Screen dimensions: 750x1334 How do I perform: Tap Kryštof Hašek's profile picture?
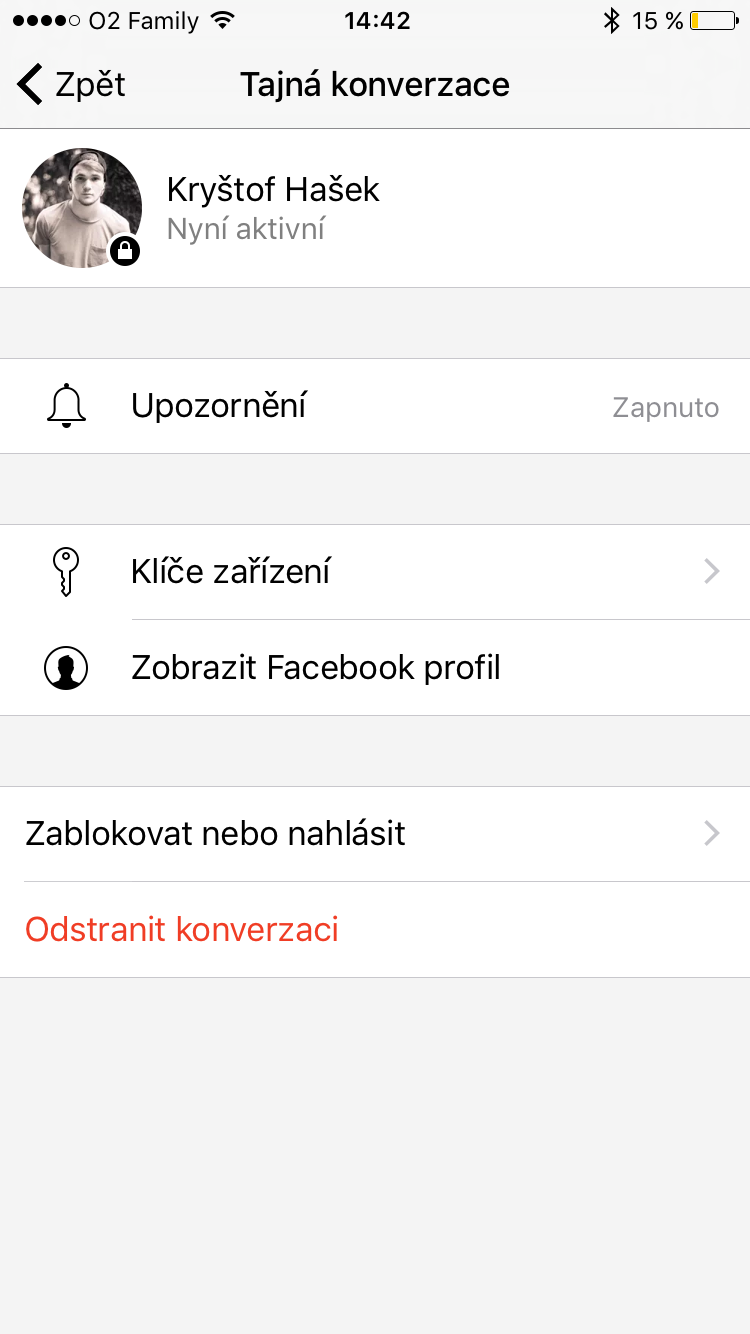[x=81, y=208]
